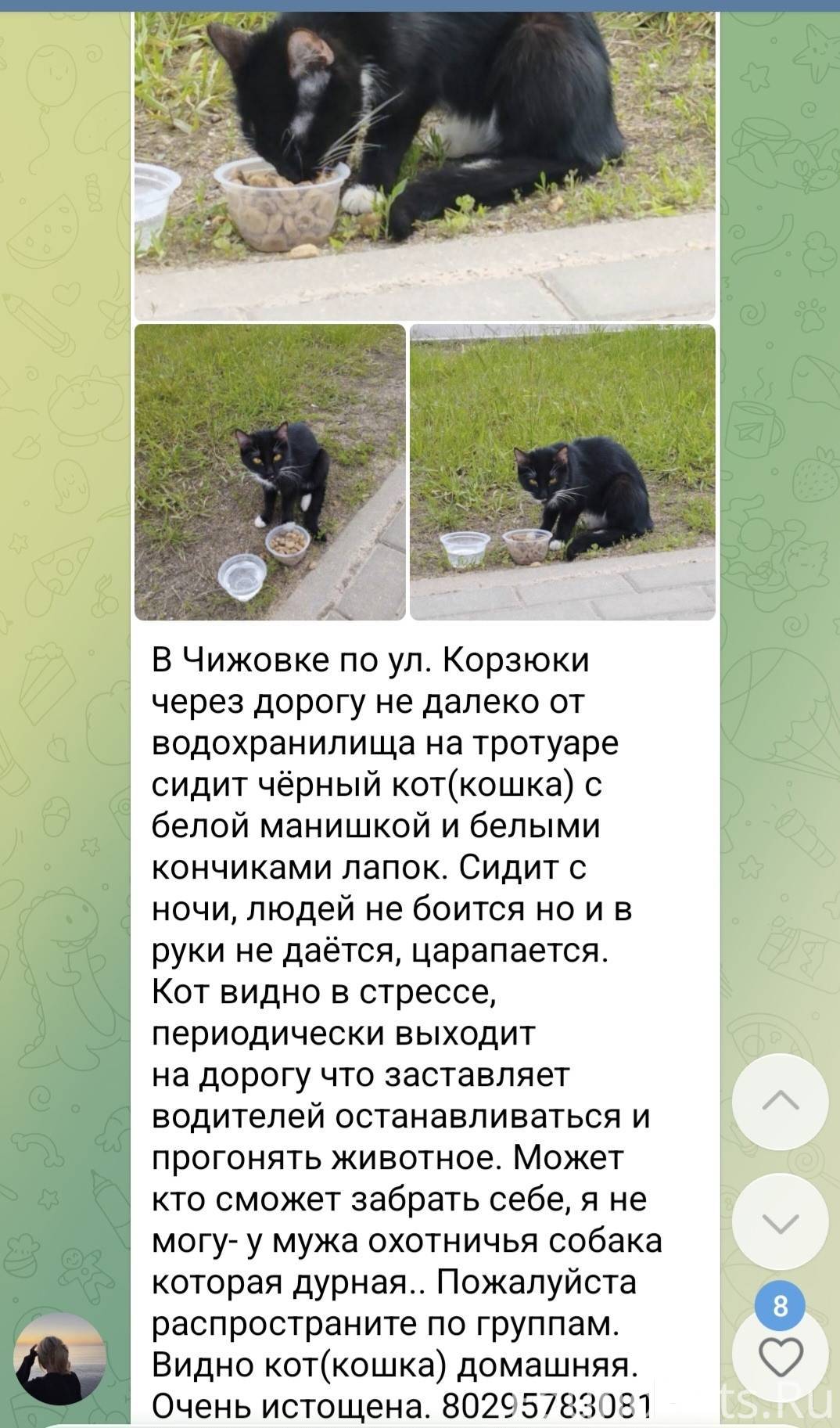Open the sender's profile avatar
This screenshot has height=1428, width=840.
pyautogui.click(x=60, y=1358)
